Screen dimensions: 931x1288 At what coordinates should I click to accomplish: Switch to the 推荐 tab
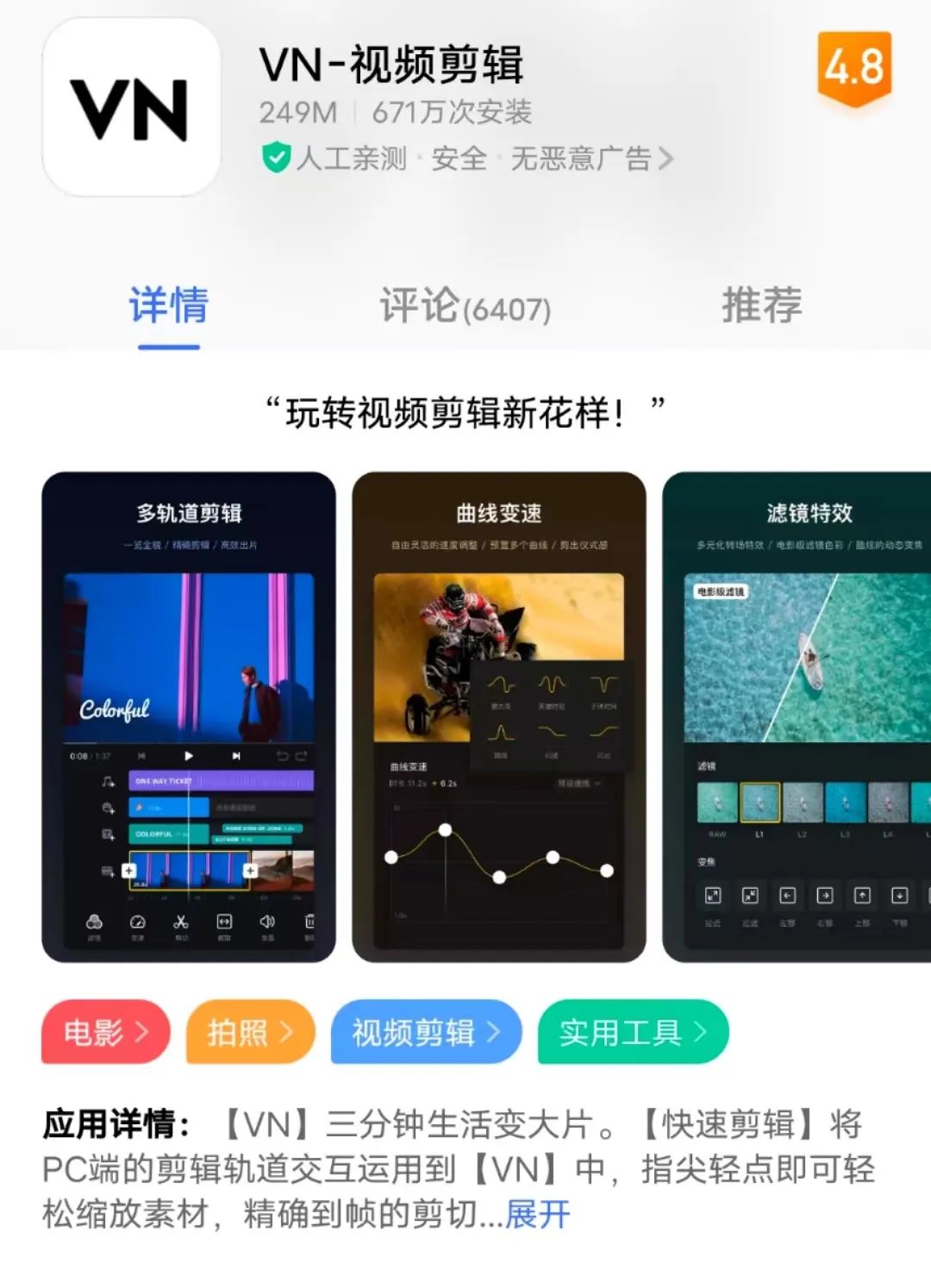(761, 306)
